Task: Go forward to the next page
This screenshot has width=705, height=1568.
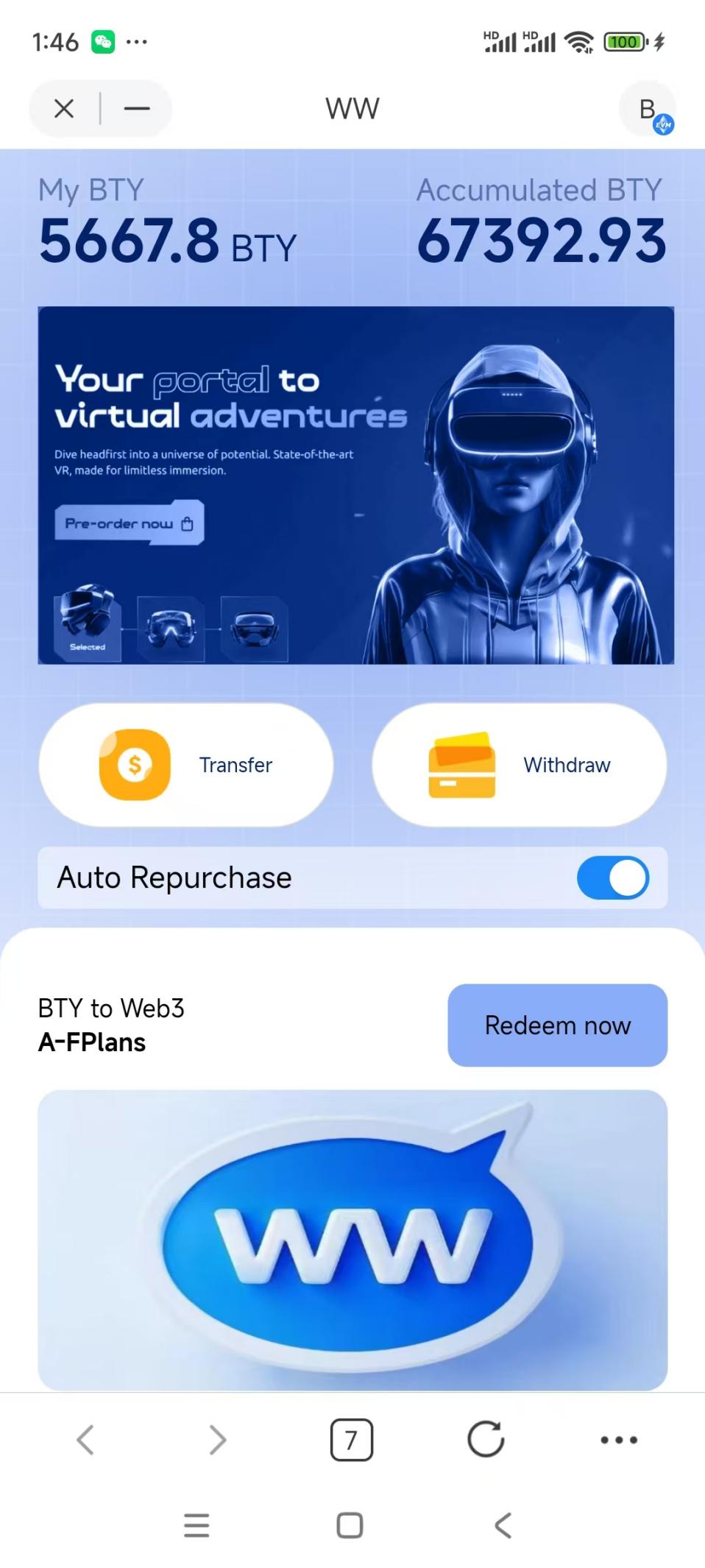Action: [x=218, y=1439]
